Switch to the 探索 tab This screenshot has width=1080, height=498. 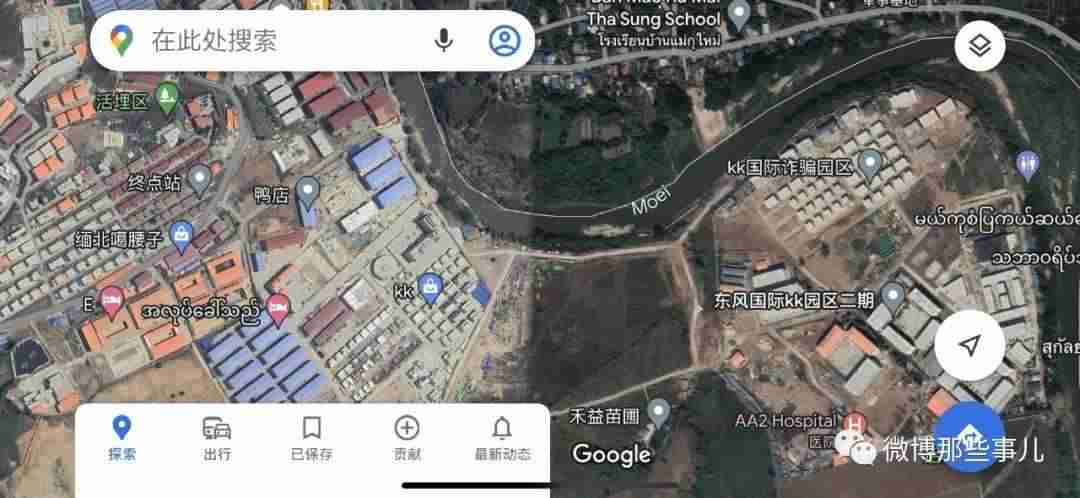(x=122, y=438)
